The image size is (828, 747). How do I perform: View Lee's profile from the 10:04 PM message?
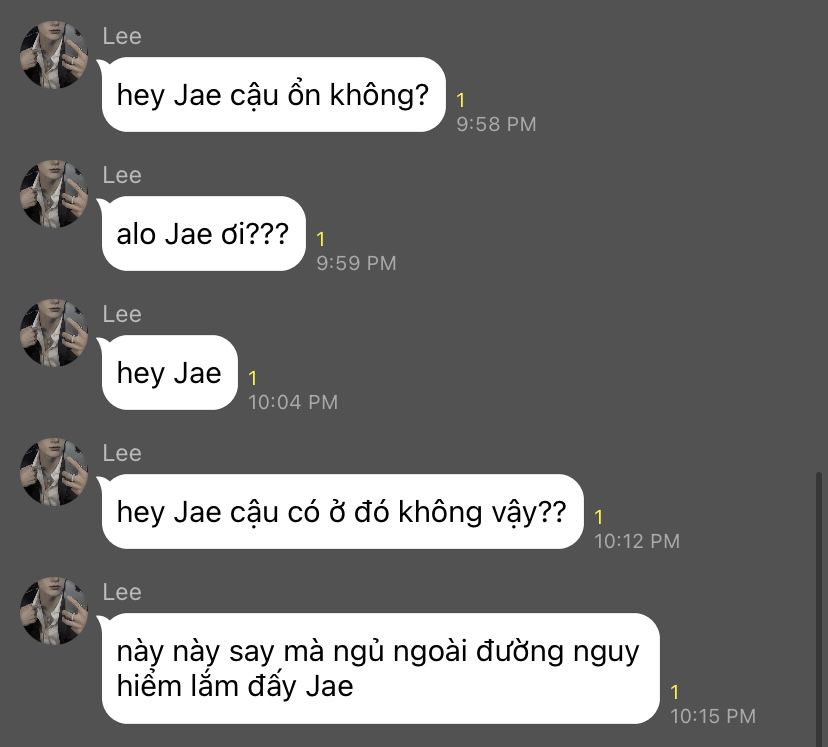click(54, 333)
